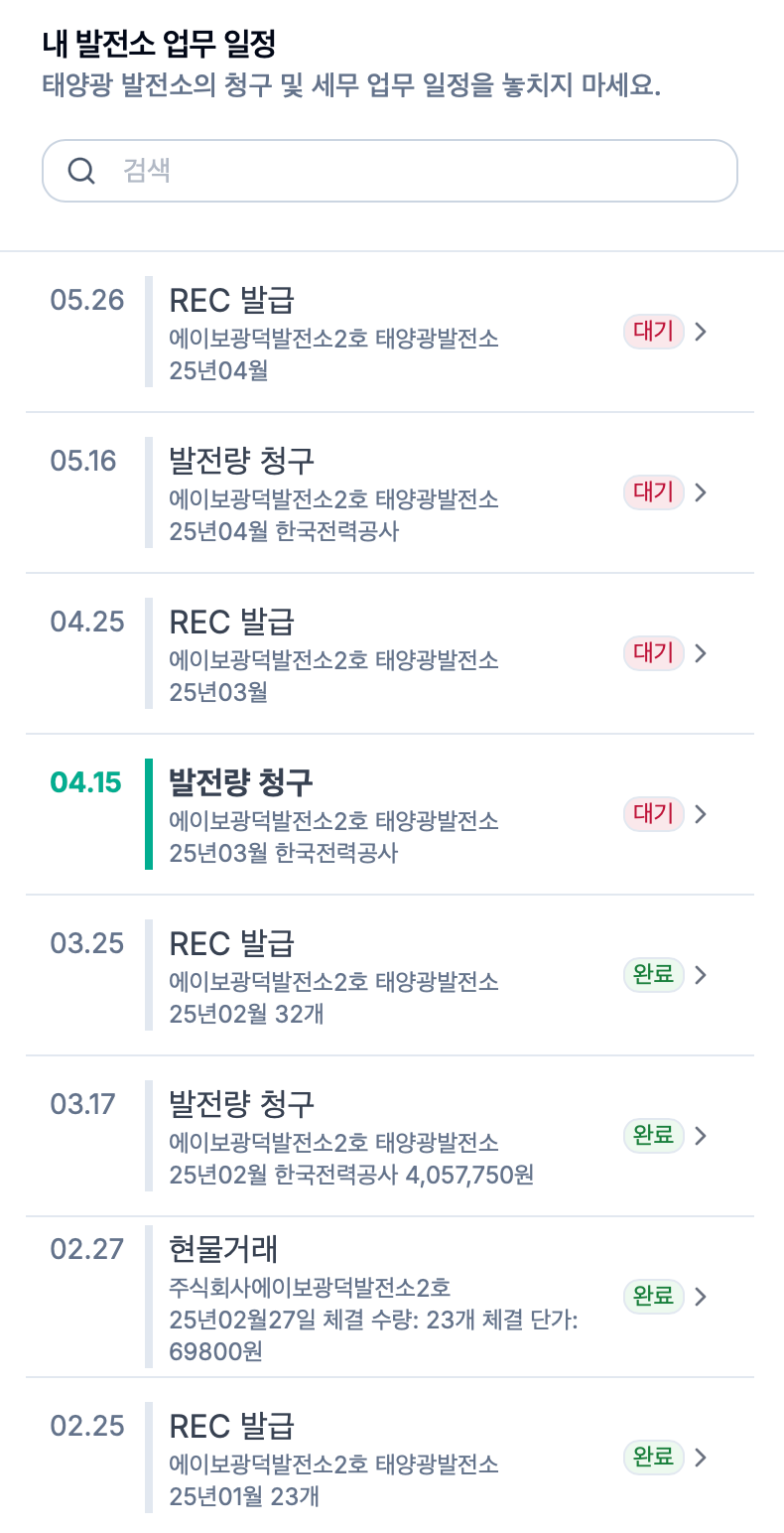
Task: Open the highlighted 04.15 발전량 청구 row
Action: (x=389, y=814)
